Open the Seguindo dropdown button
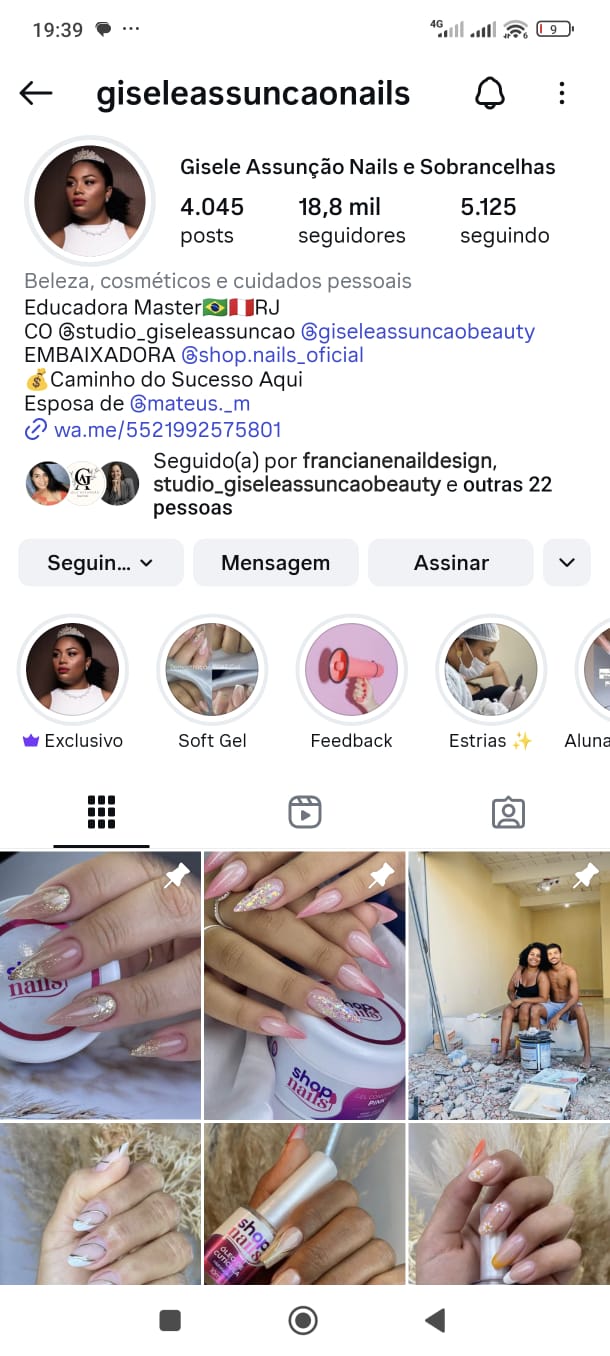This screenshot has height=1356, width=610. [101, 563]
